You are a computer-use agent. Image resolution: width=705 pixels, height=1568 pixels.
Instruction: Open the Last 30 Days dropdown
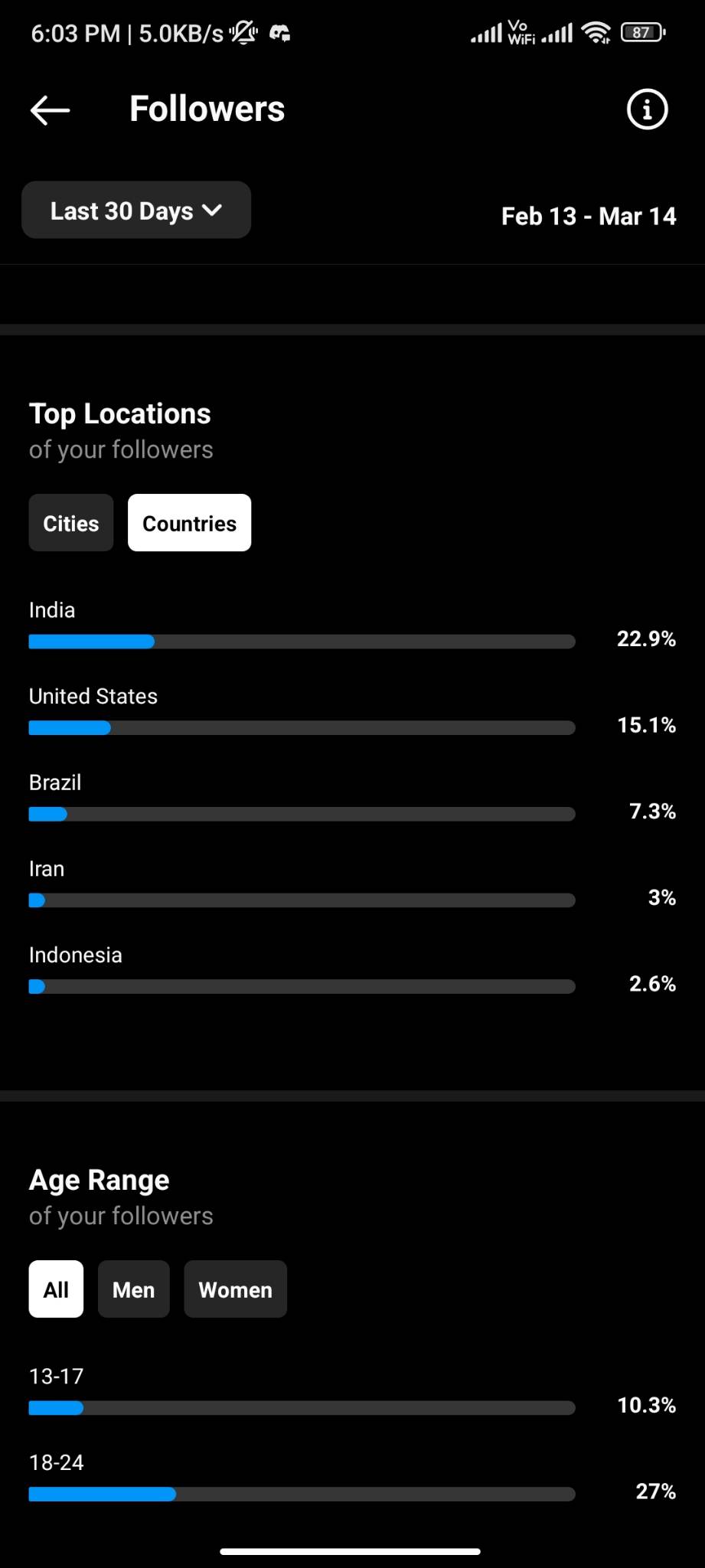136,210
